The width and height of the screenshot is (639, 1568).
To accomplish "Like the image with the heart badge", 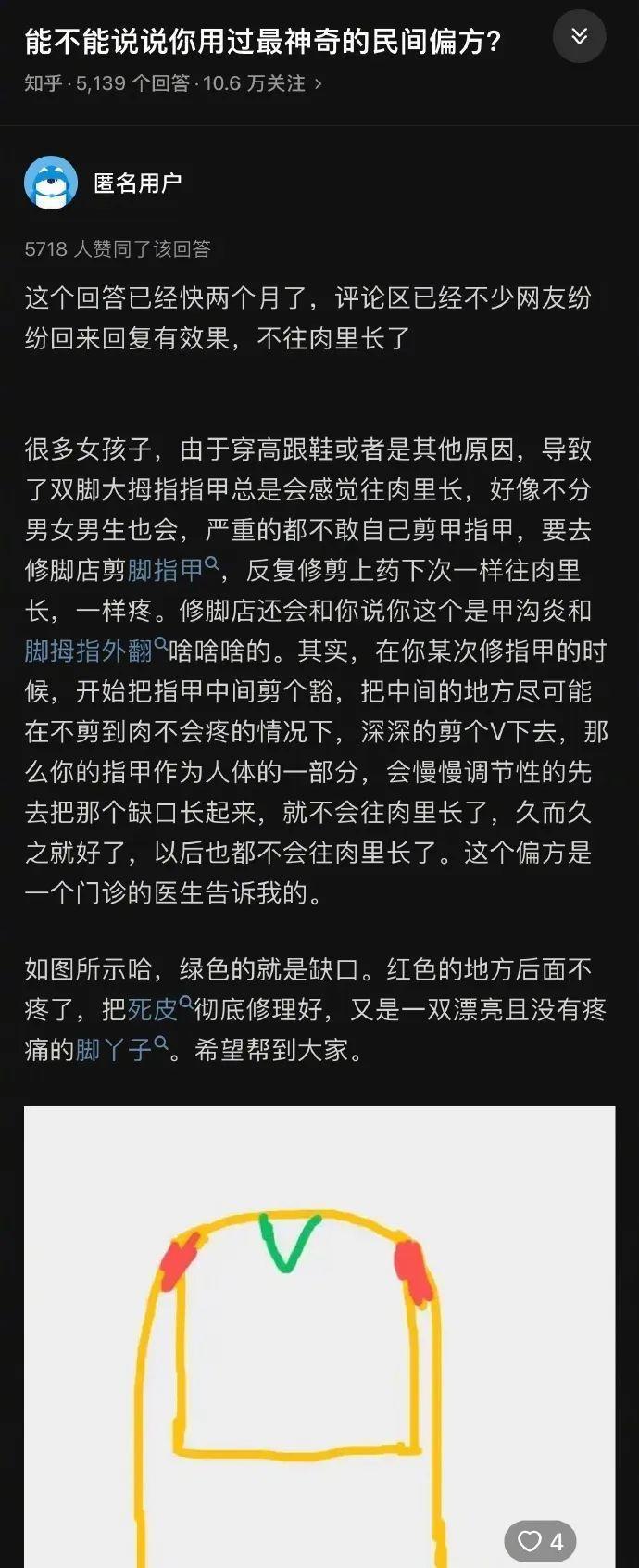I will [x=541, y=1541].
